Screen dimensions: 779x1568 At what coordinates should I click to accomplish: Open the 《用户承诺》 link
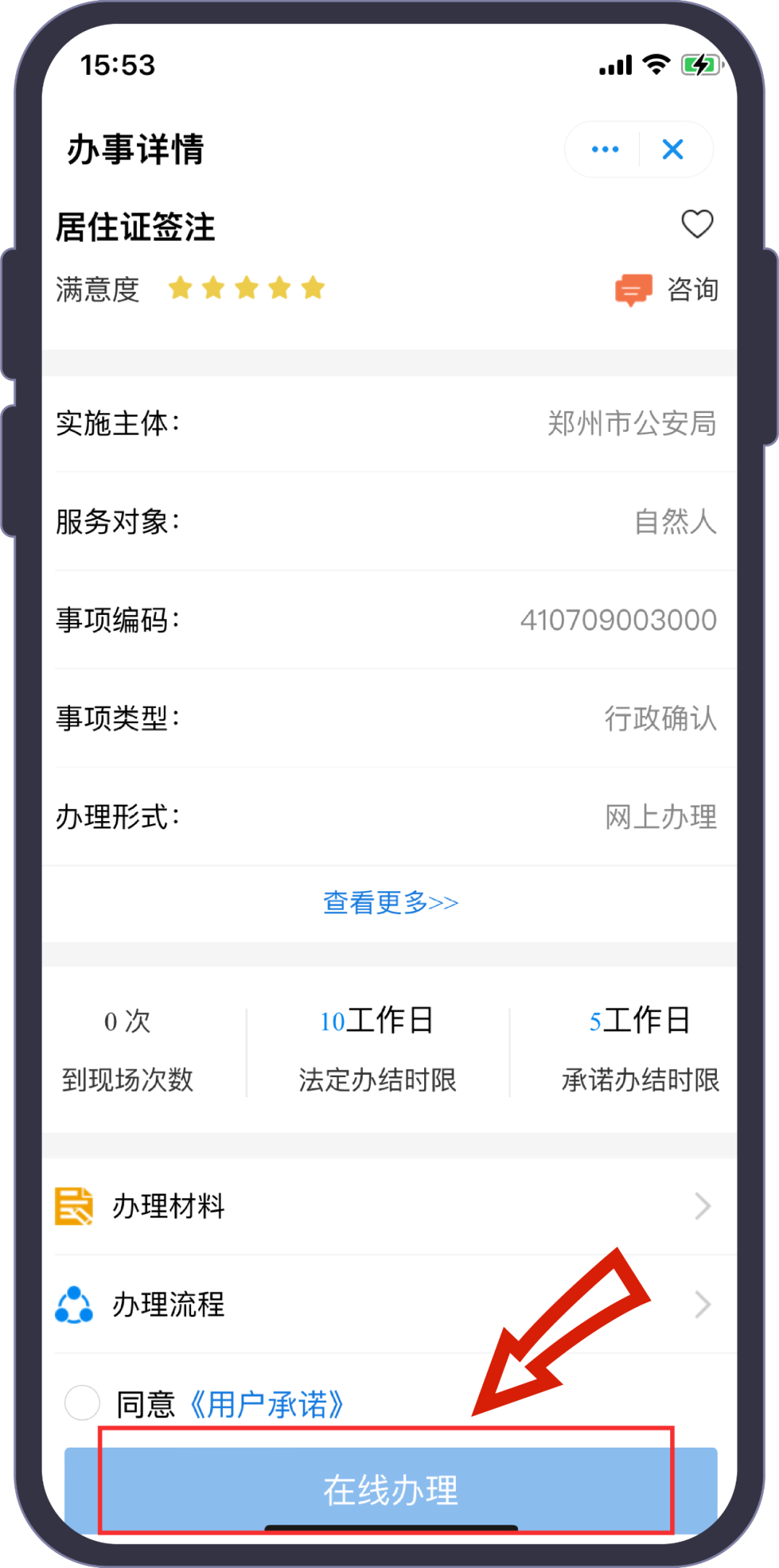pos(266,1404)
